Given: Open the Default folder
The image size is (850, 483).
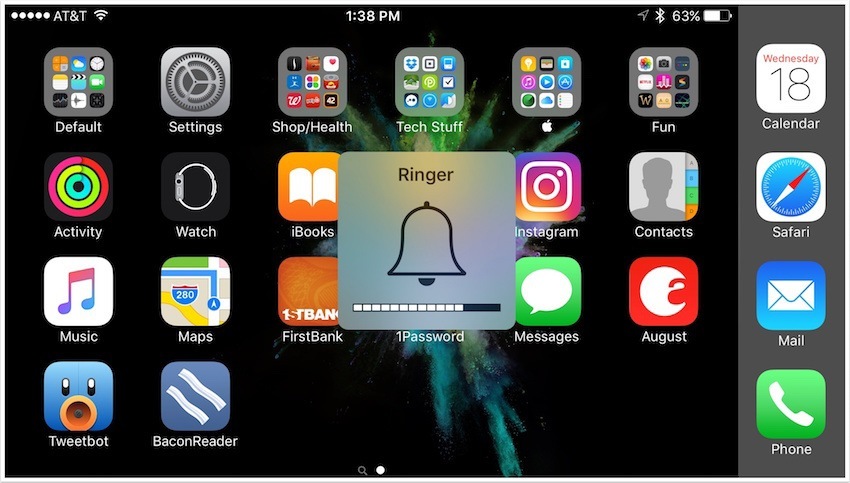Looking at the screenshot, I should [78, 82].
